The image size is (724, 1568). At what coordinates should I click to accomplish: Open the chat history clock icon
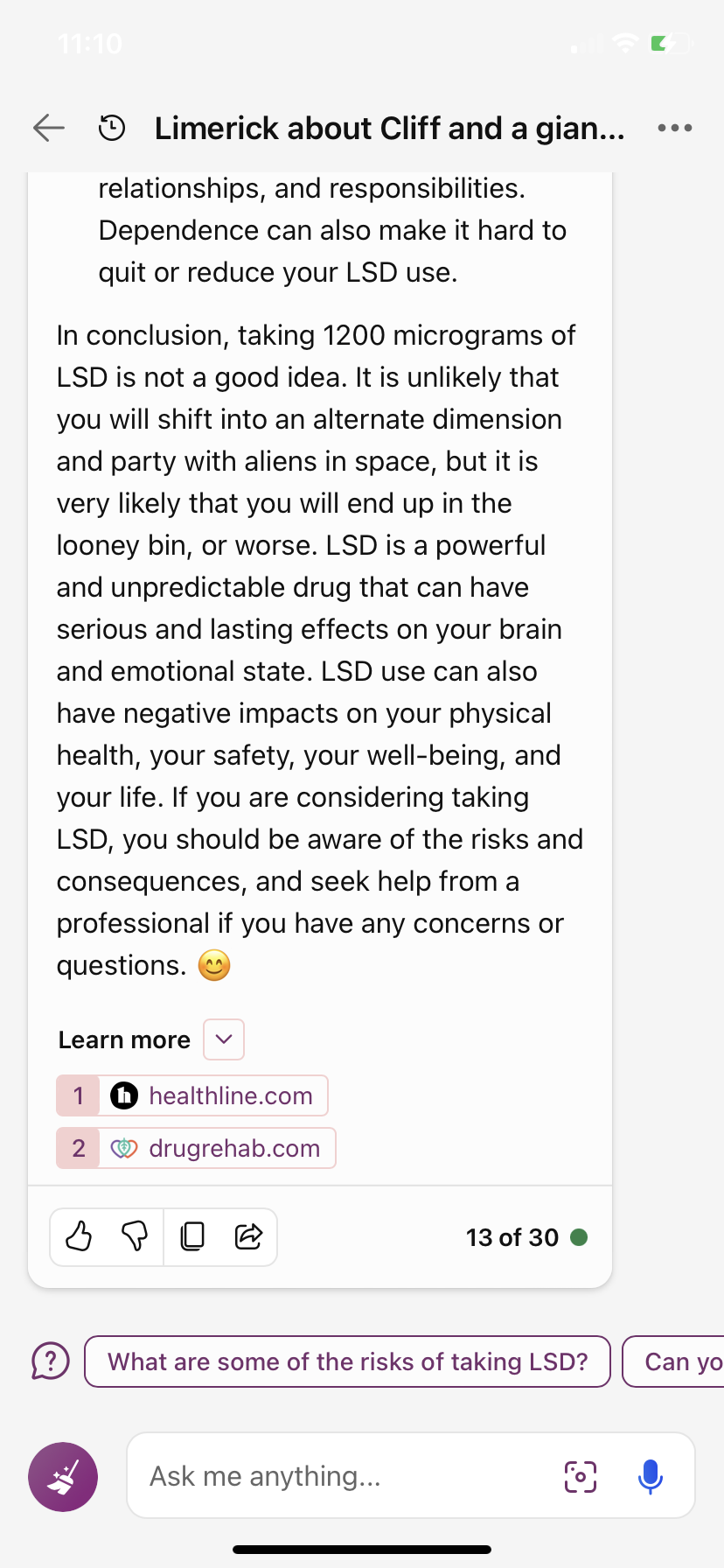click(x=112, y=129)
